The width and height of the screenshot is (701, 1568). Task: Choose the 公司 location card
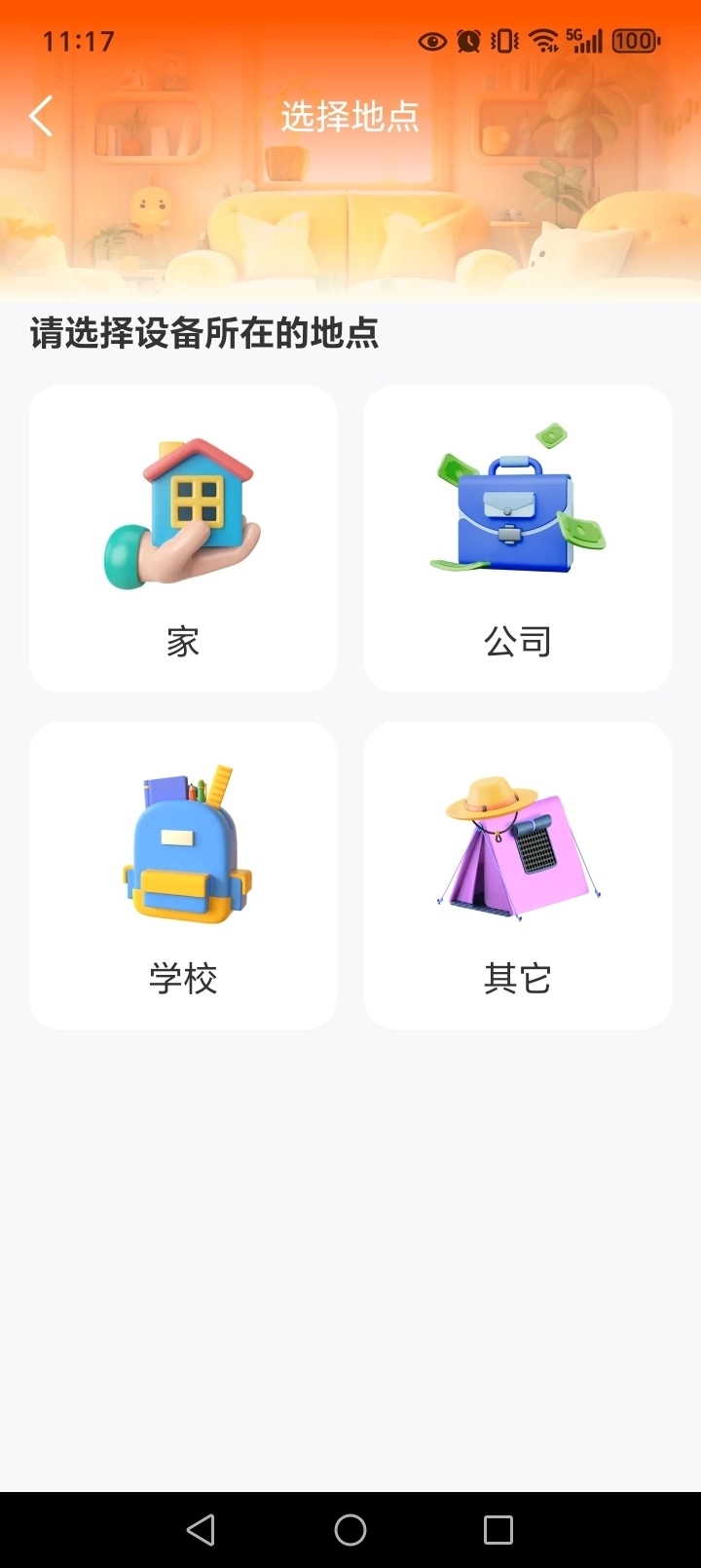518,539
